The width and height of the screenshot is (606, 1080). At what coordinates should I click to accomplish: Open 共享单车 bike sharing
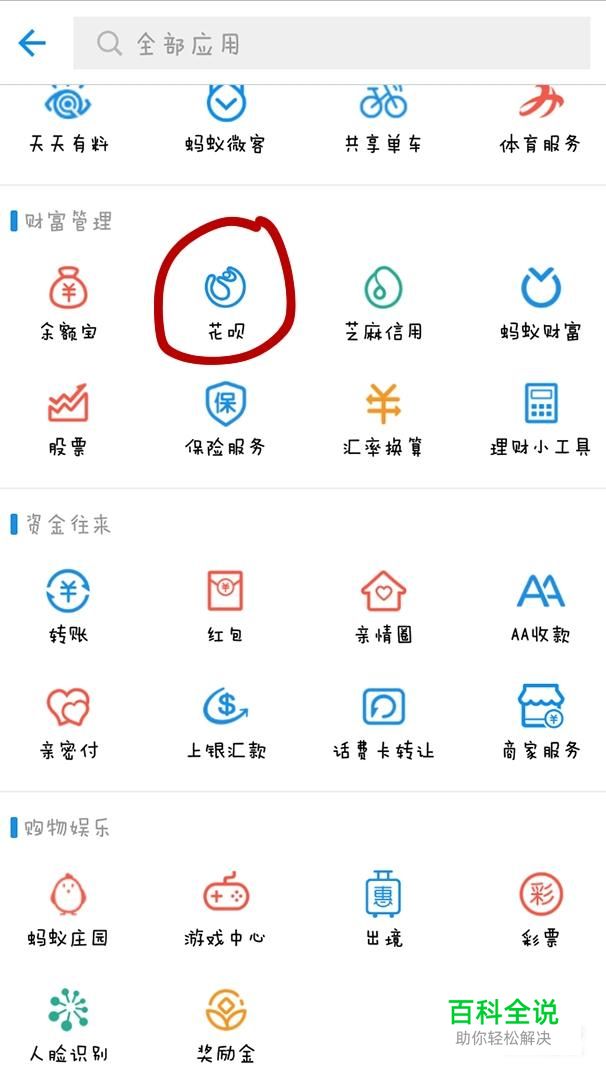[384, 117]
